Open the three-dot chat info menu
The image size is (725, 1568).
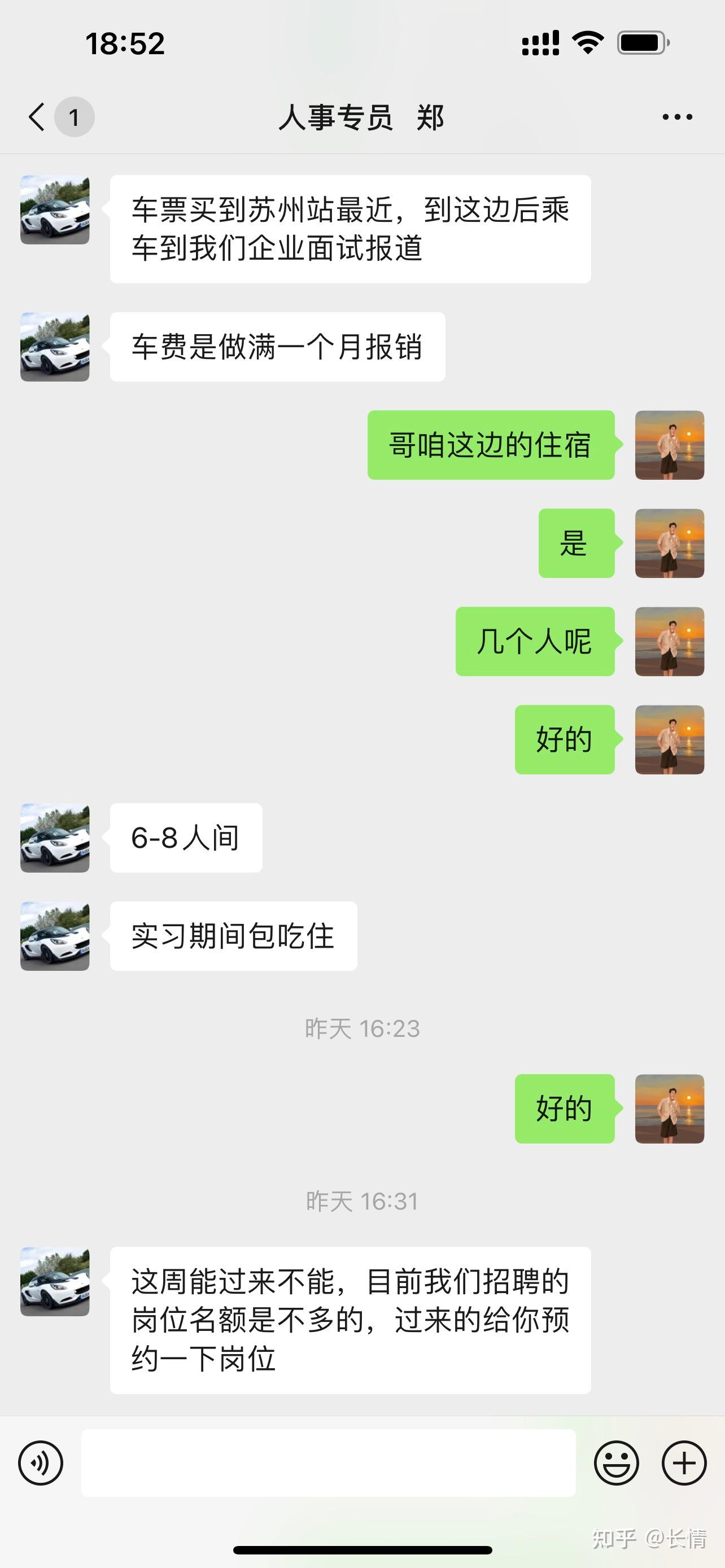tap(677, 117)
